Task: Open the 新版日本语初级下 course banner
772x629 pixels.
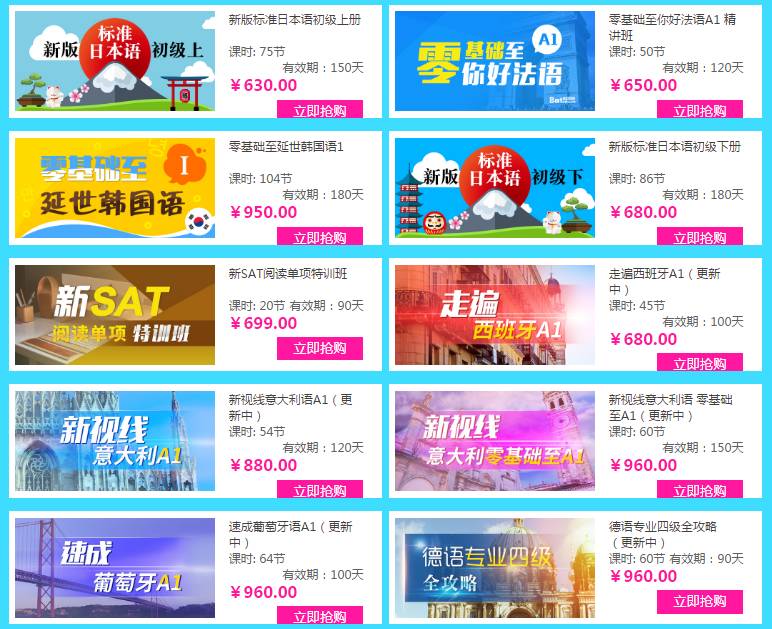Action: (495, 188)
